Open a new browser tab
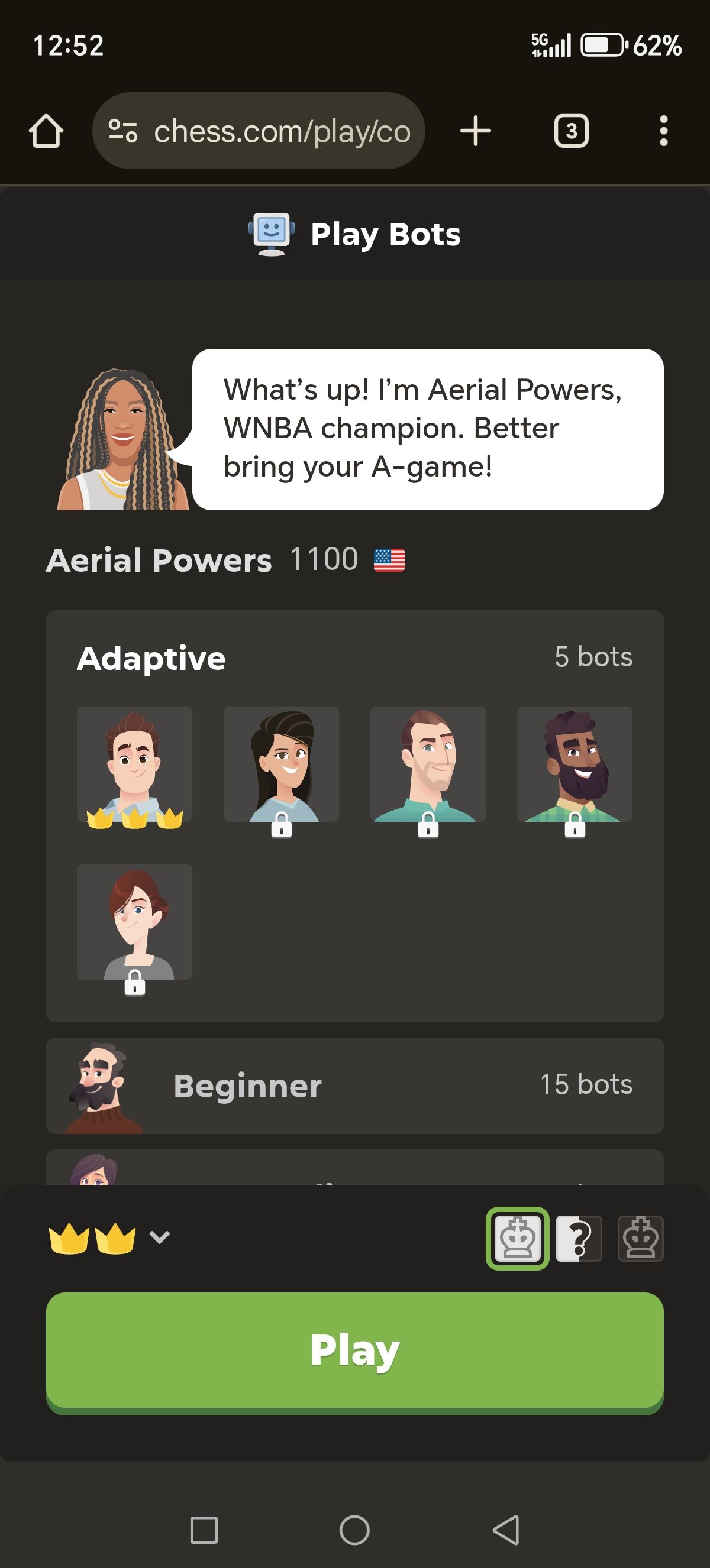The height and width of the screenshot is (1568, 710). pyautogui.click(x=476, y=131)
